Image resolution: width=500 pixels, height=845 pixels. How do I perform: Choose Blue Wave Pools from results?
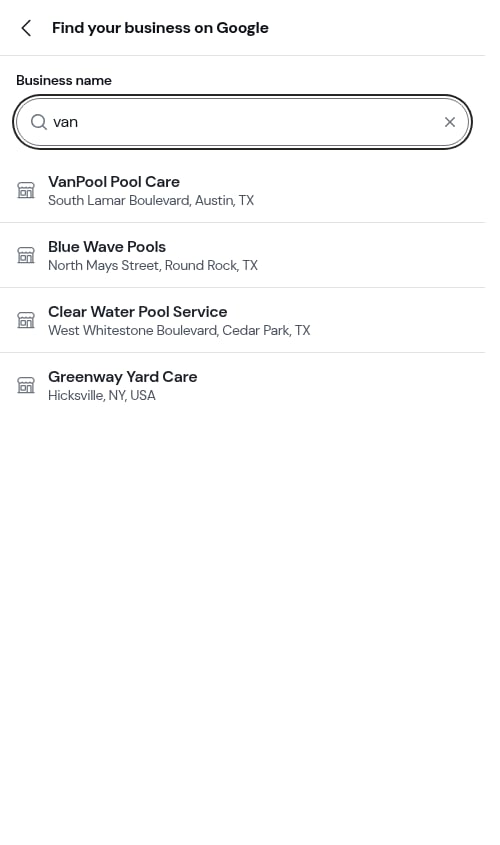tap(242, 255)
